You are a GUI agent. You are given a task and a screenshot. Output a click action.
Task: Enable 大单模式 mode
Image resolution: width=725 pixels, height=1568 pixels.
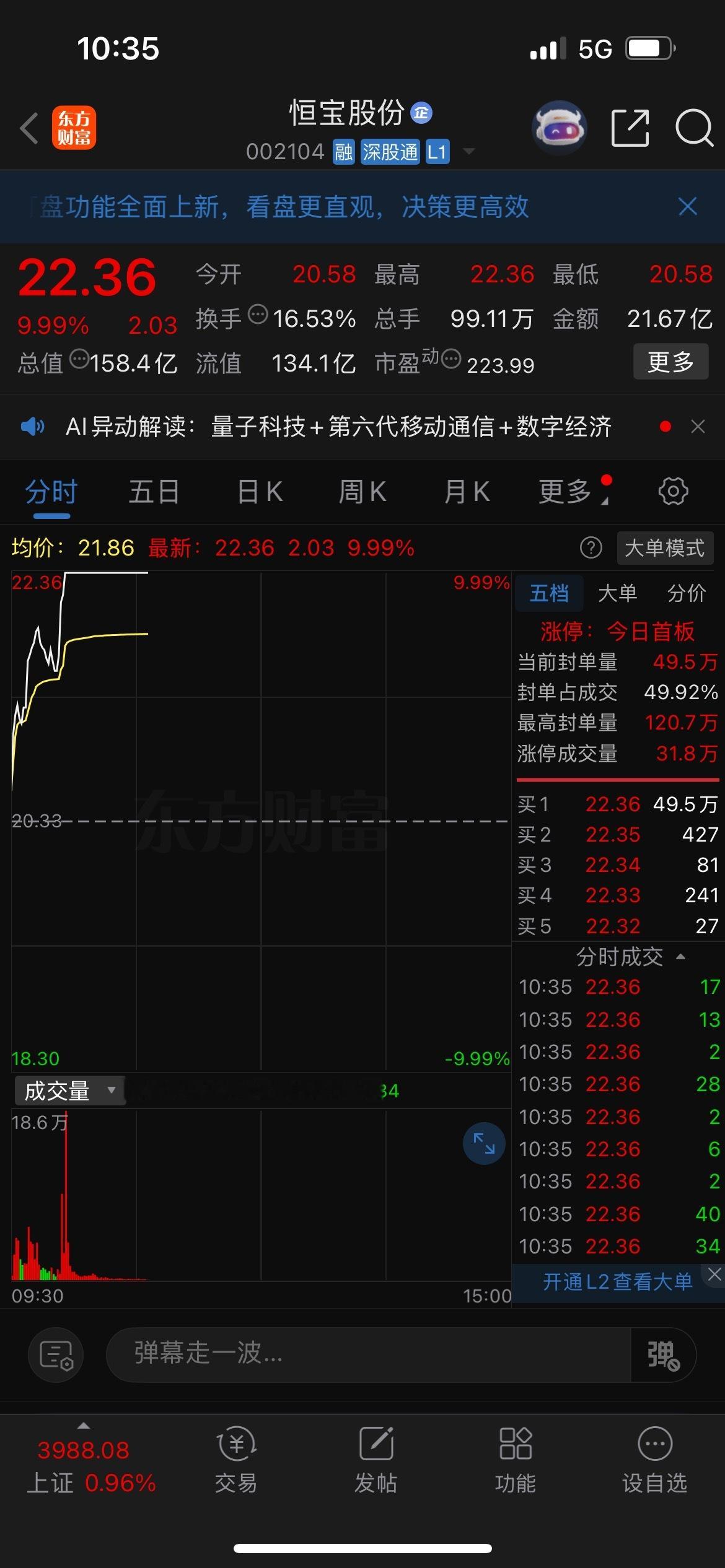(664, 547)
